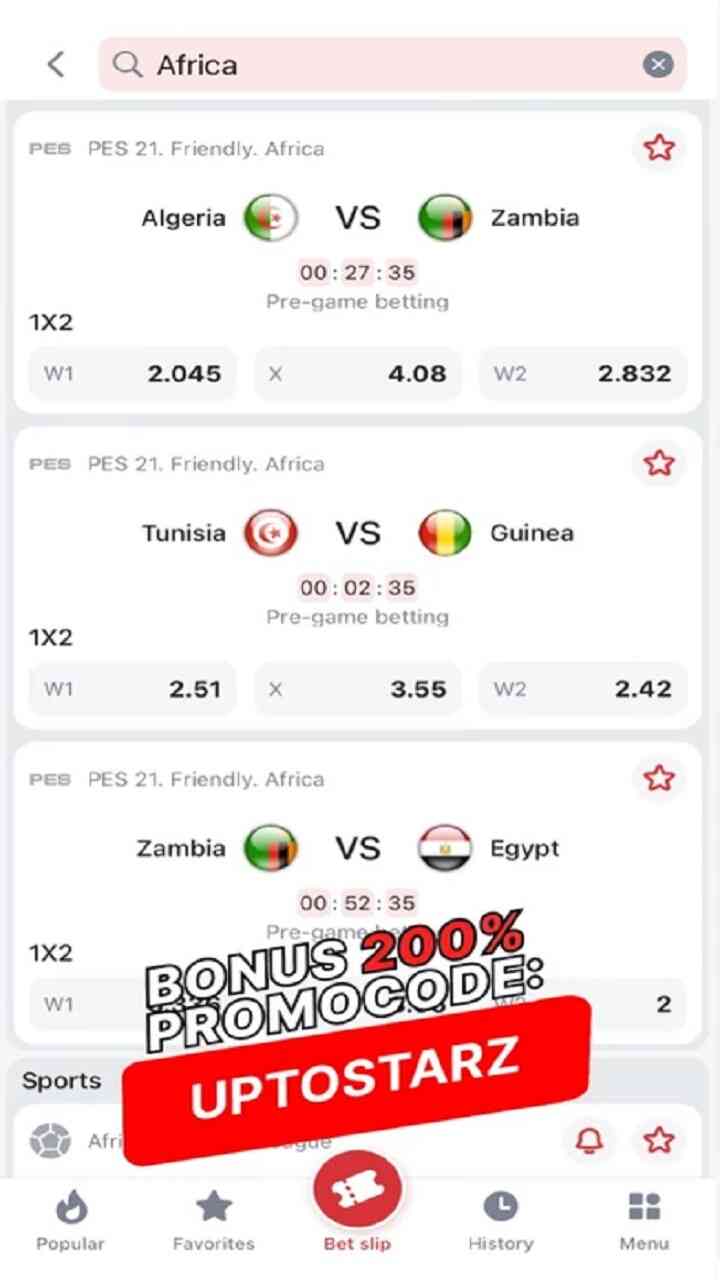Viewport: 720px width, 1280px height.
Task: Switch to the Popular tab
Action: pos(70,1220)
